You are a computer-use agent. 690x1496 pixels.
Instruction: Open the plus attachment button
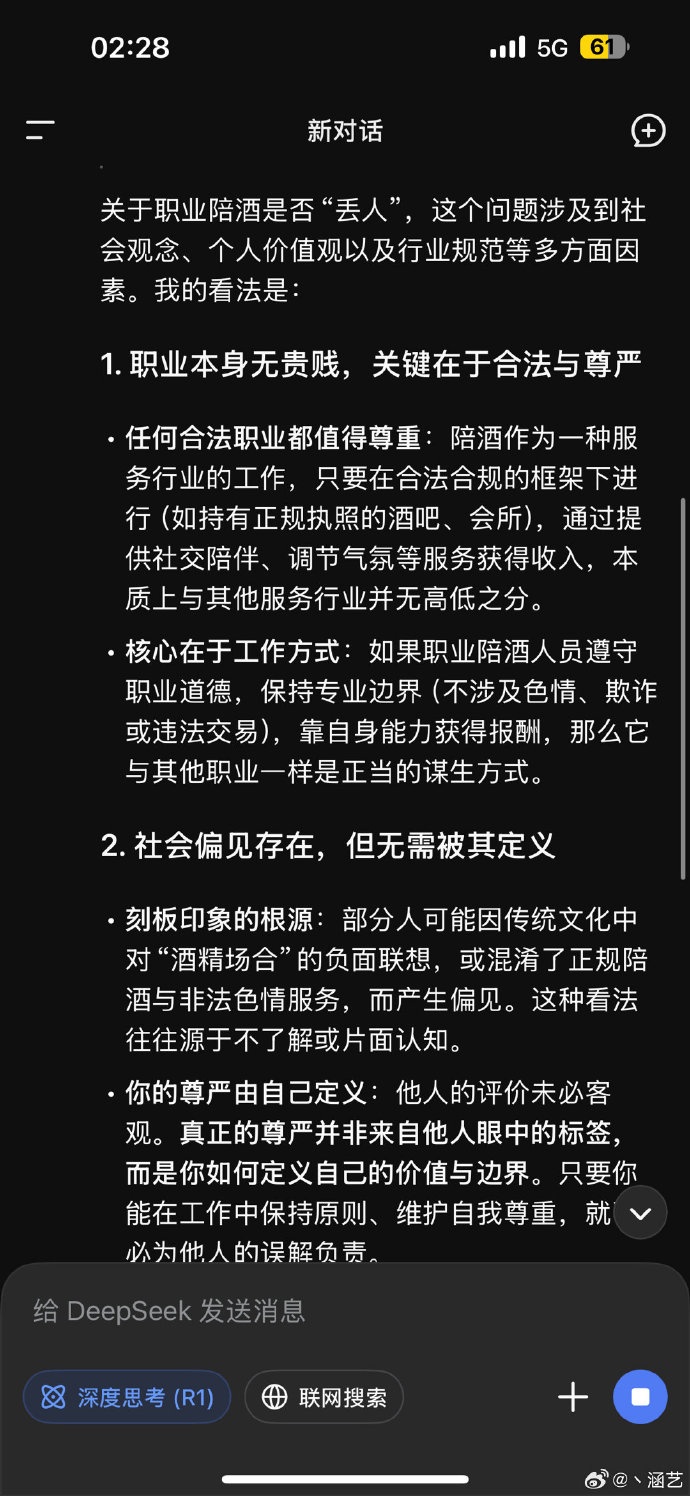pos(573,1397)
